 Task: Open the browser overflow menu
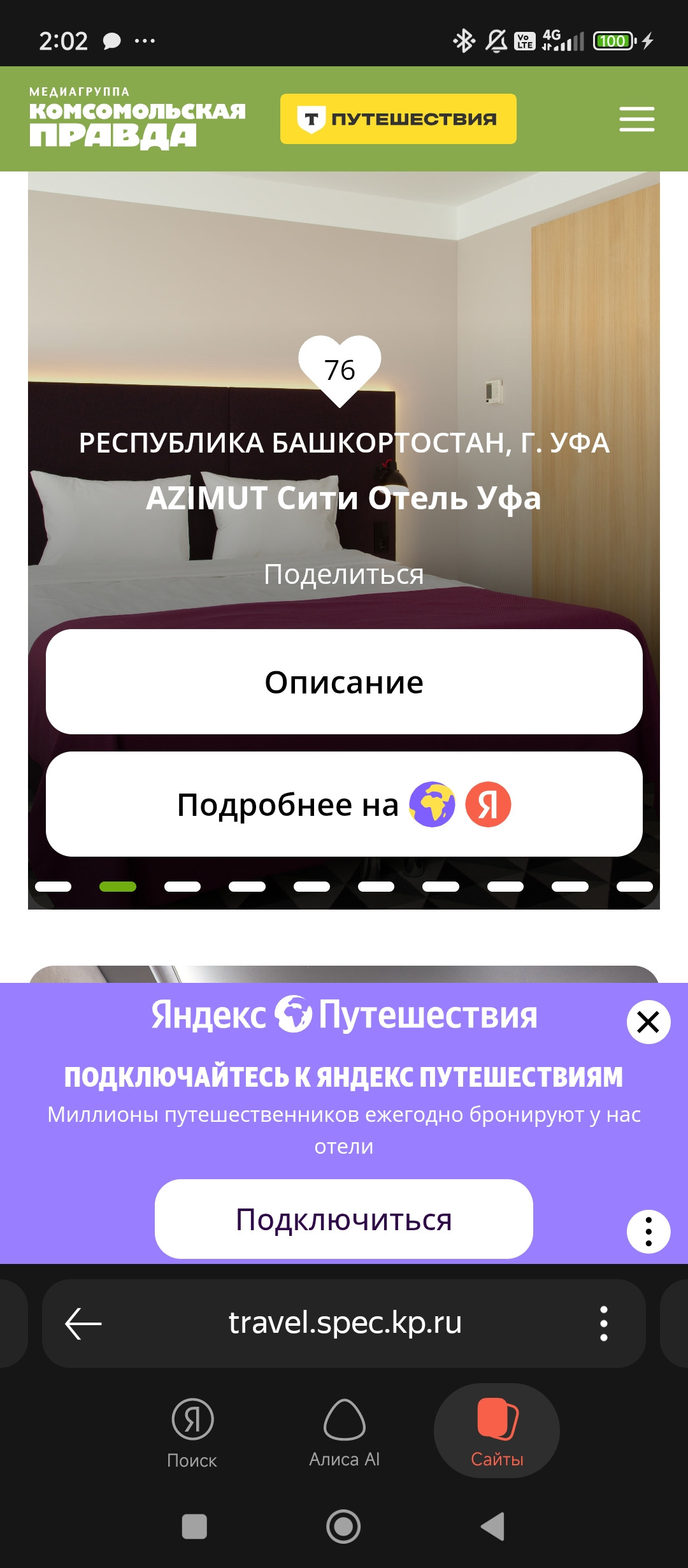tap(603, 1323)
